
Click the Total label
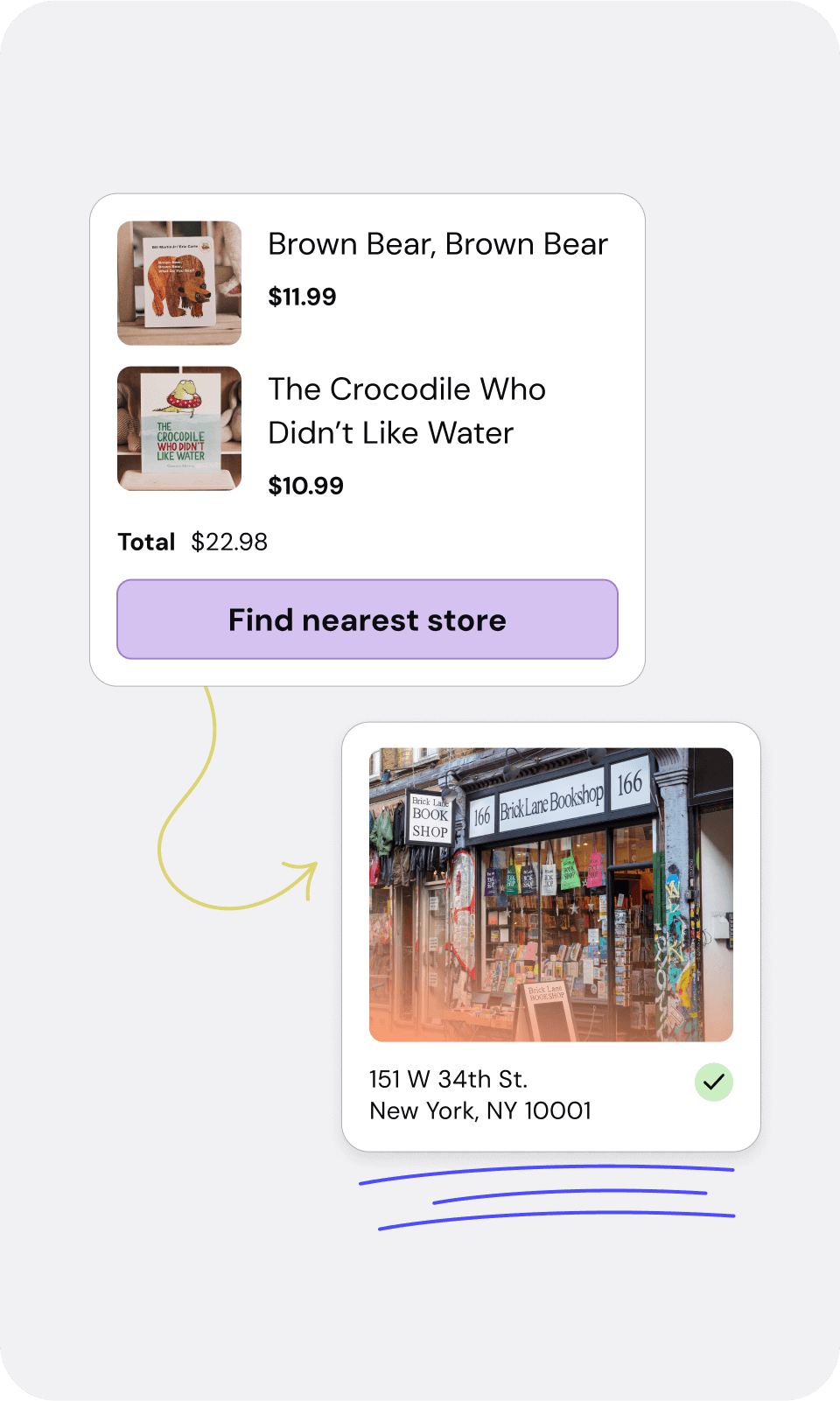(146, 542)
